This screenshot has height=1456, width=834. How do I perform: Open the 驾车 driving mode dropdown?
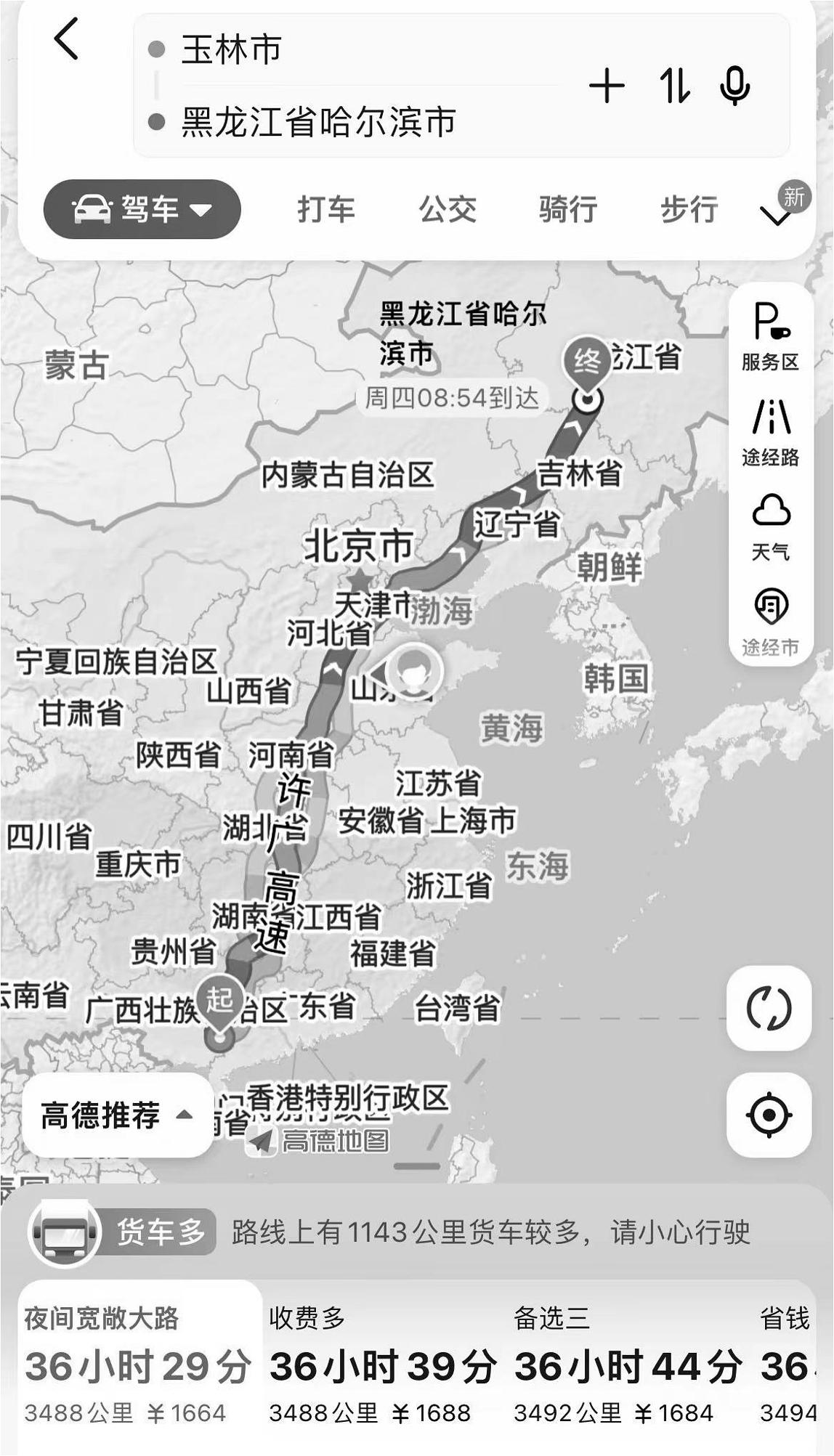(x=142, y=210)
